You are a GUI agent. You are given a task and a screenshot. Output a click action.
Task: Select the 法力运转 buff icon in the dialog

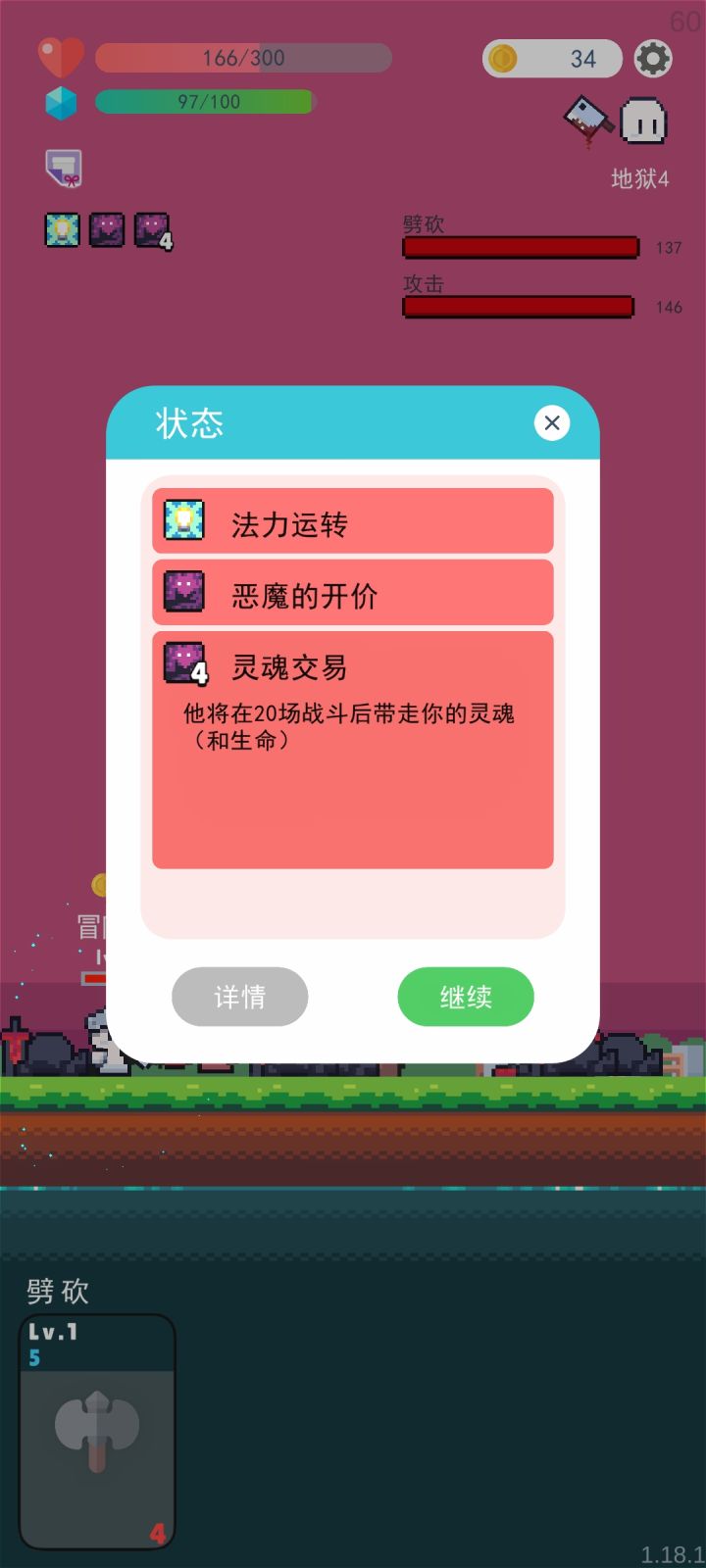184,518
